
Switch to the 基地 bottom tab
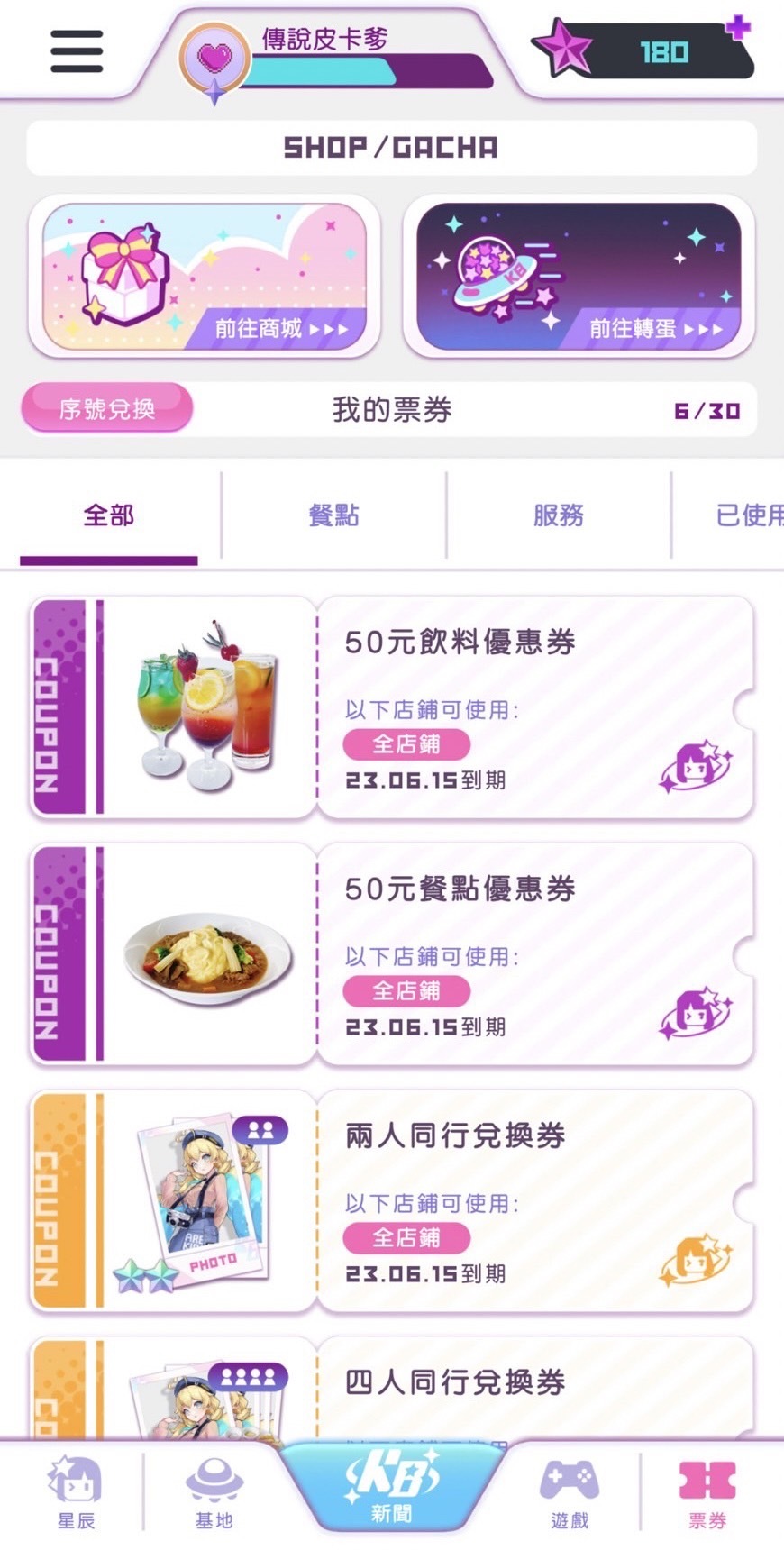(x=214, y=1493)
